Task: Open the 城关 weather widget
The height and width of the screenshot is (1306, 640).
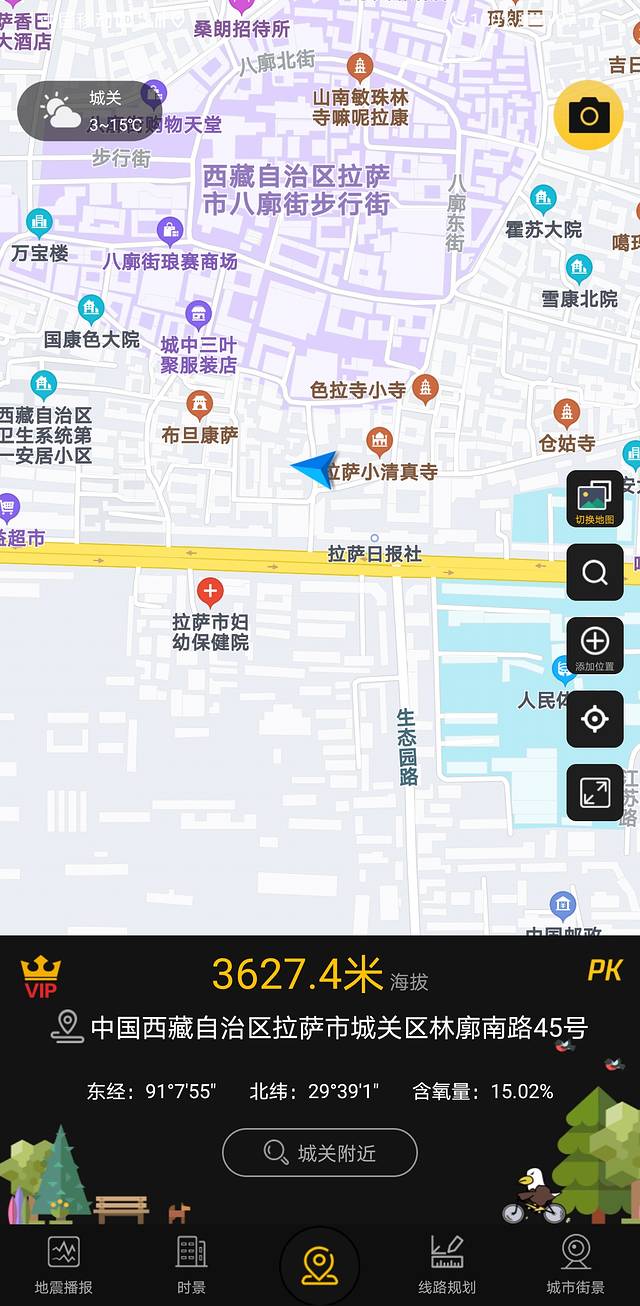Action: (90, 111)
